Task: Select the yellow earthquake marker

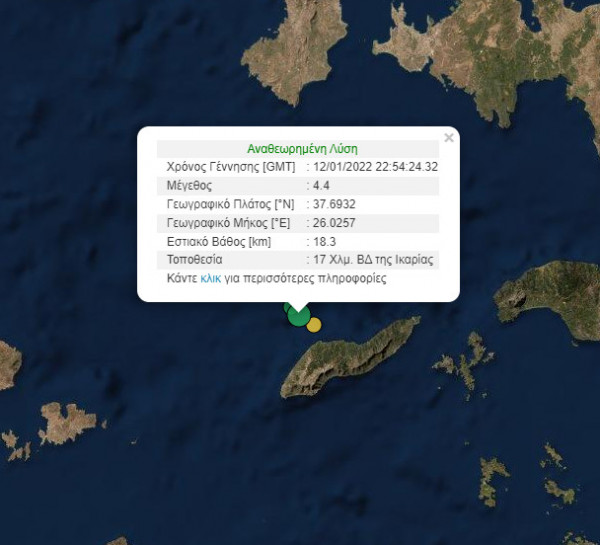Action: (x=314, y=324)
